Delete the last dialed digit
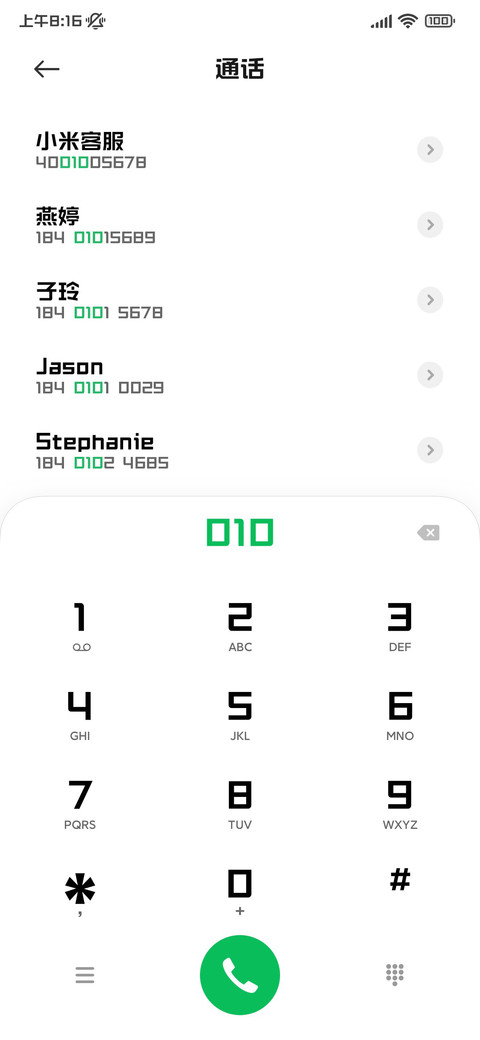480x1040 pixels. [x=428, y=533]
